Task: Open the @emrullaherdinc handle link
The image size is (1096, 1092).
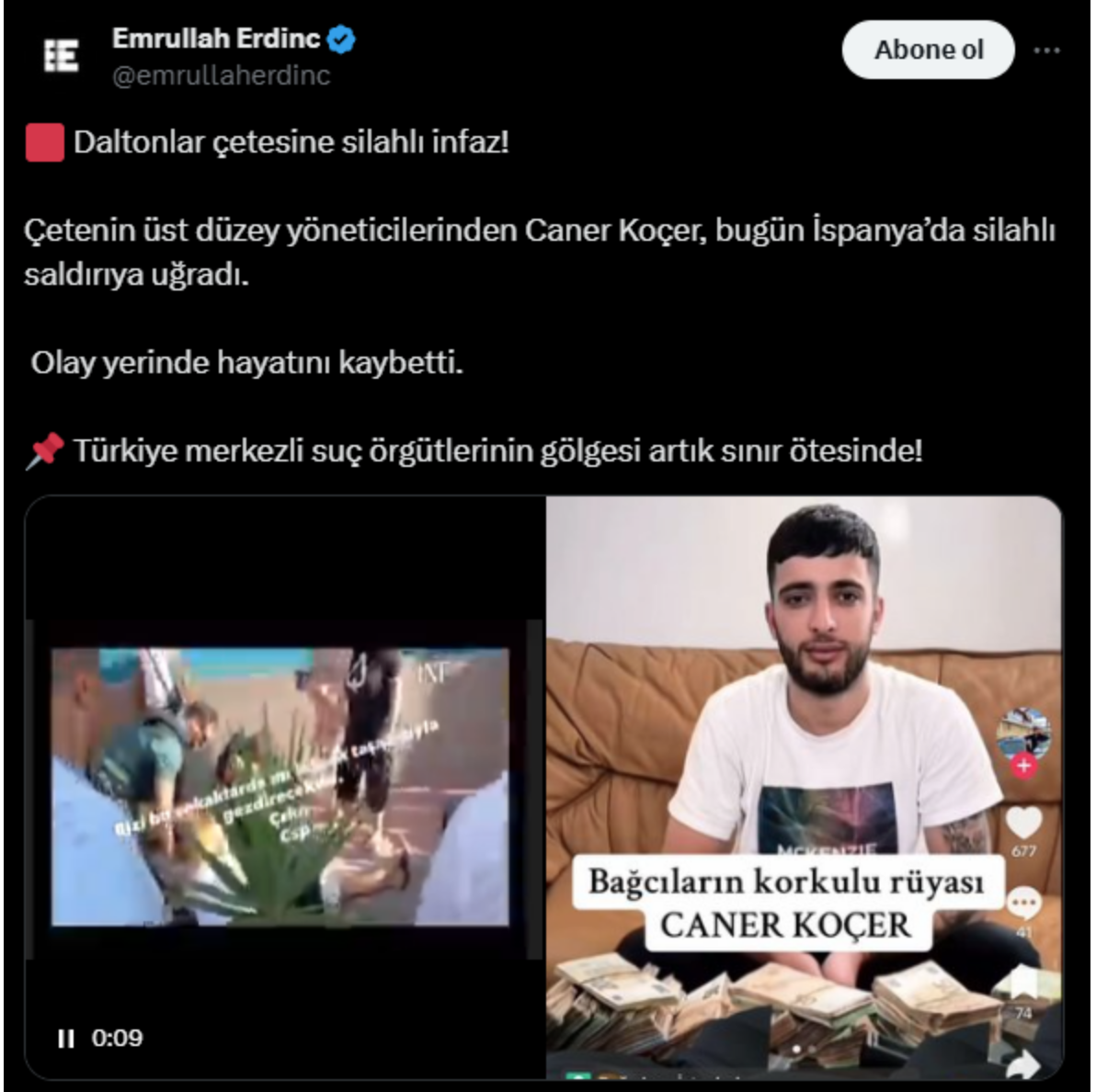Action: [x=221, y=75]
